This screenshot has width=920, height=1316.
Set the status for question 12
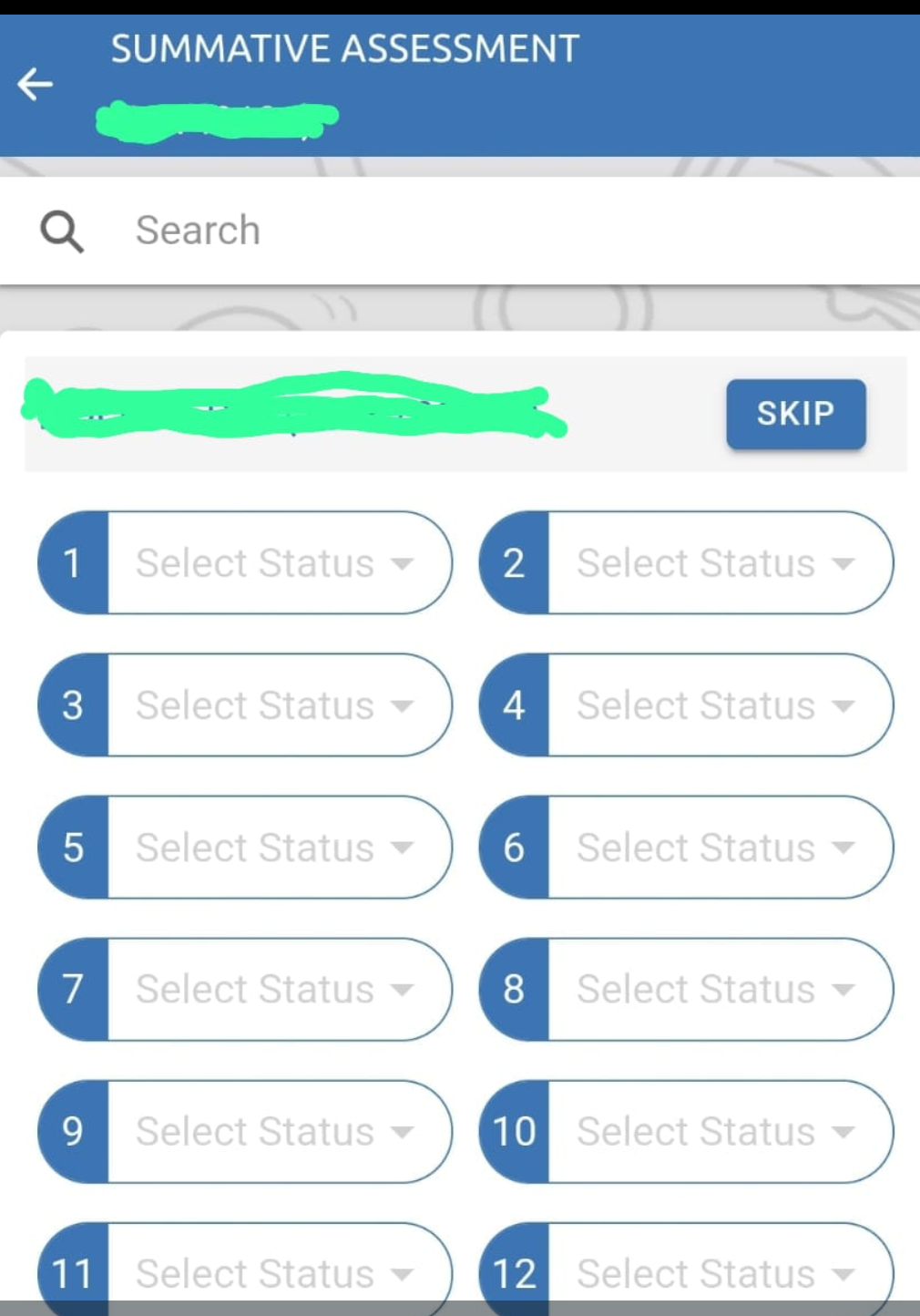click(x=715, y=1272)
